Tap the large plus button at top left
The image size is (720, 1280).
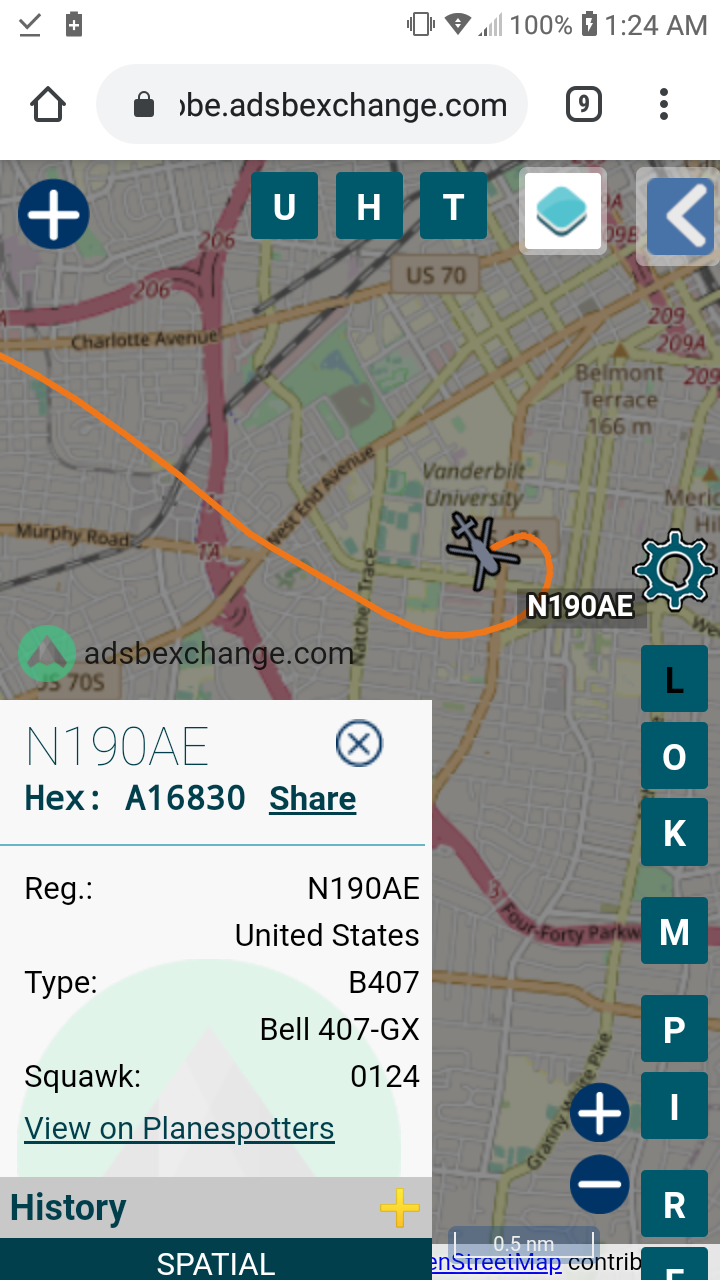(x=54, y=214)
